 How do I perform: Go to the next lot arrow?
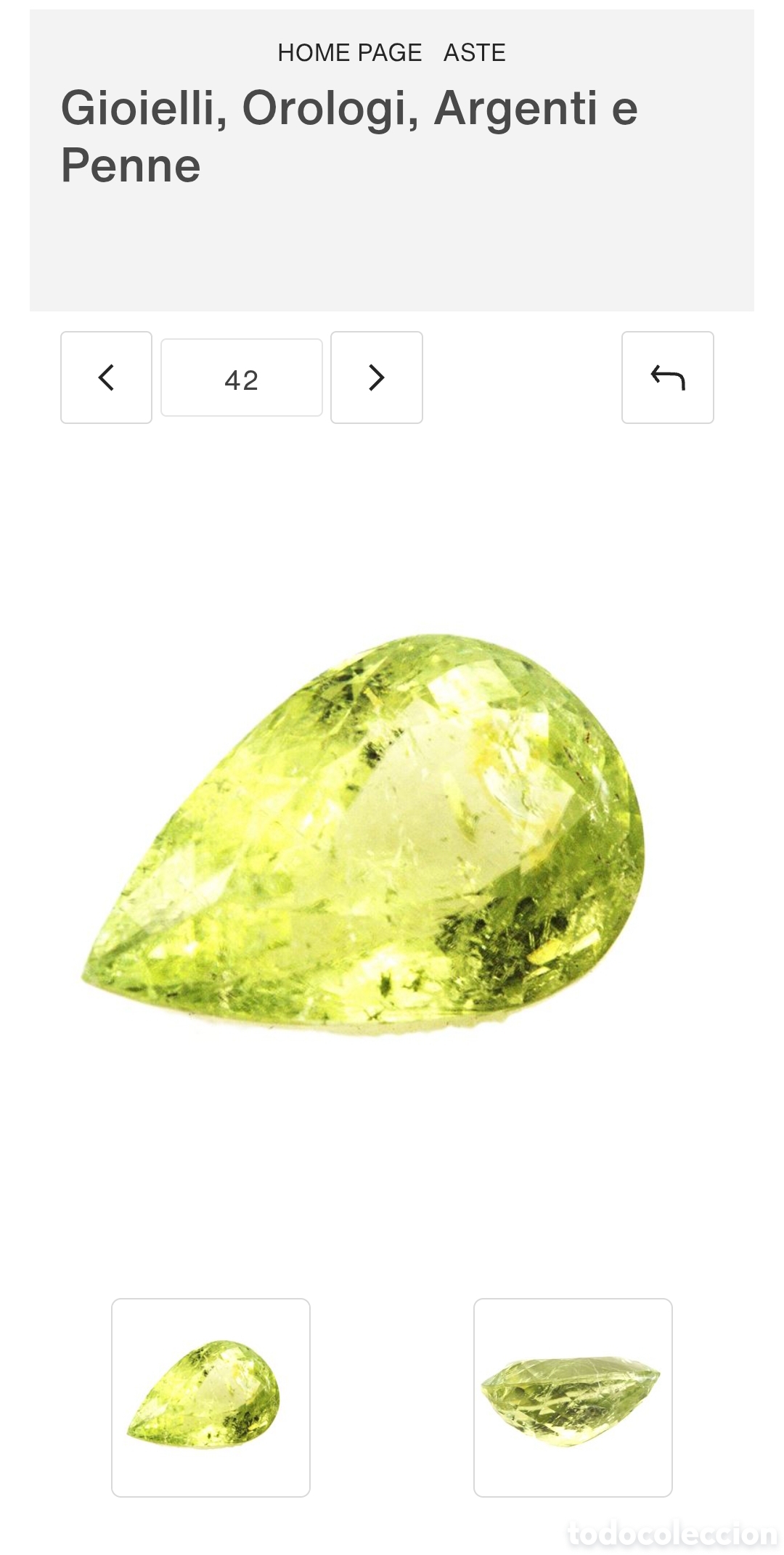tap(377, 377)
